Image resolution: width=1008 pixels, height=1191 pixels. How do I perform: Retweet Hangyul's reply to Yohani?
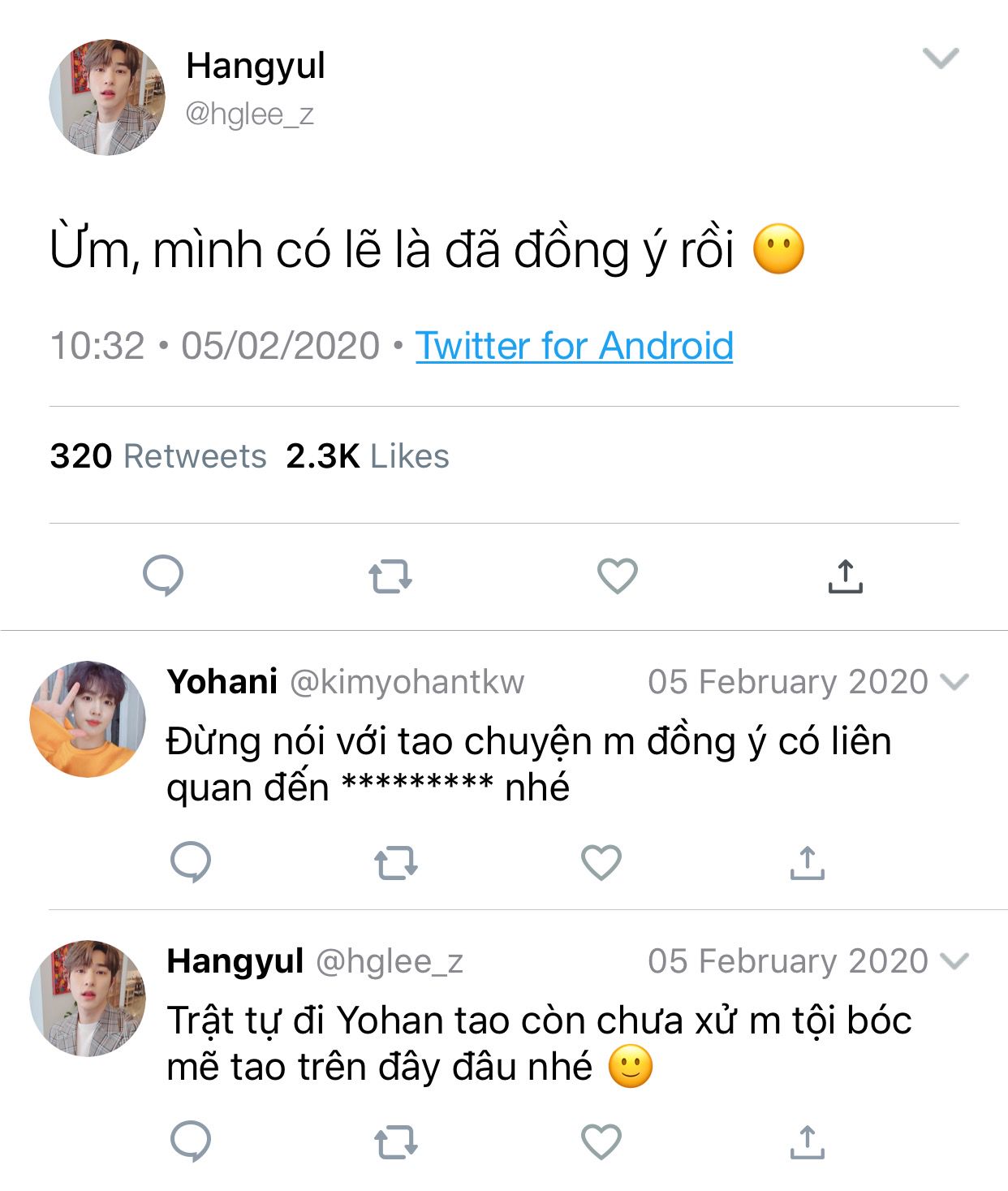point(396,1142)
